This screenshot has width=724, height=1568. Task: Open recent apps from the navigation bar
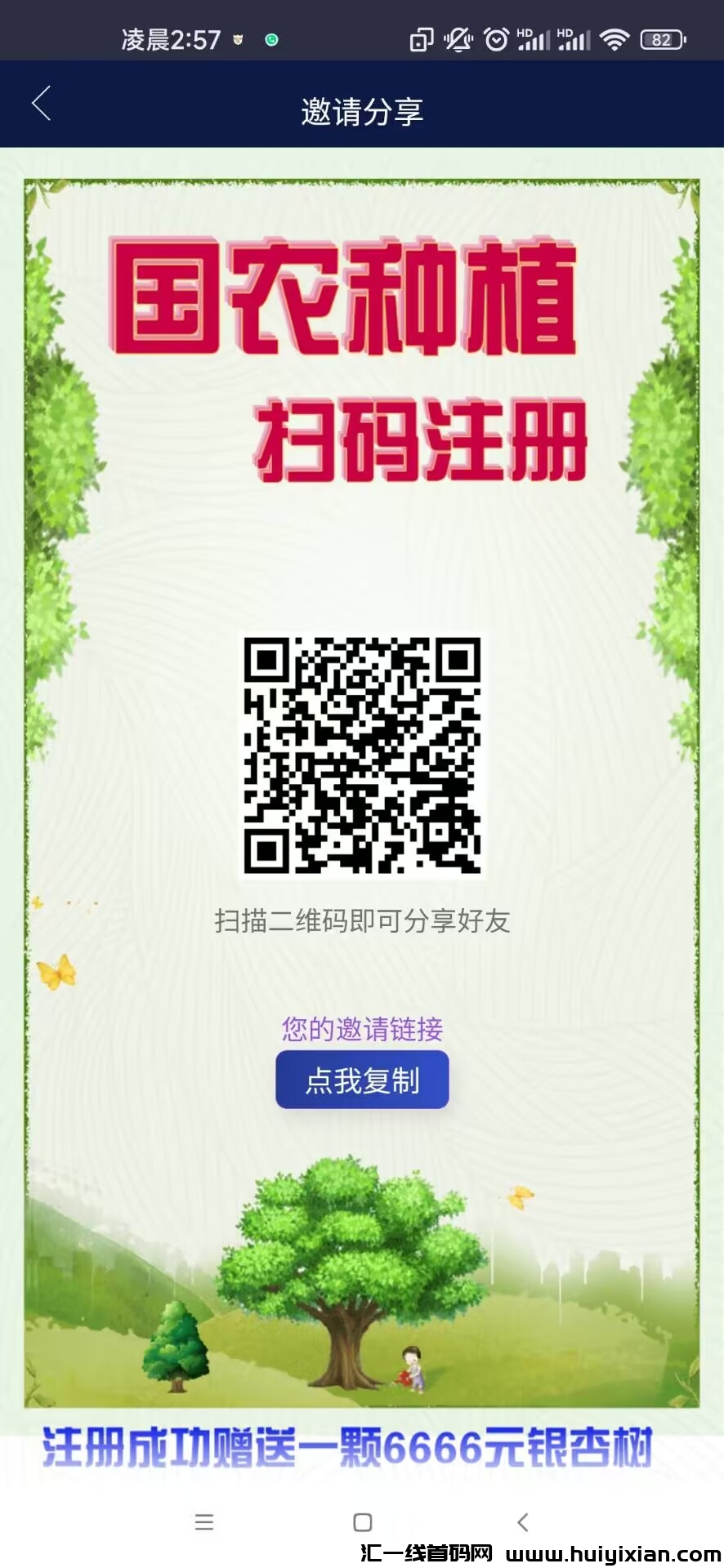(204, 1521)
